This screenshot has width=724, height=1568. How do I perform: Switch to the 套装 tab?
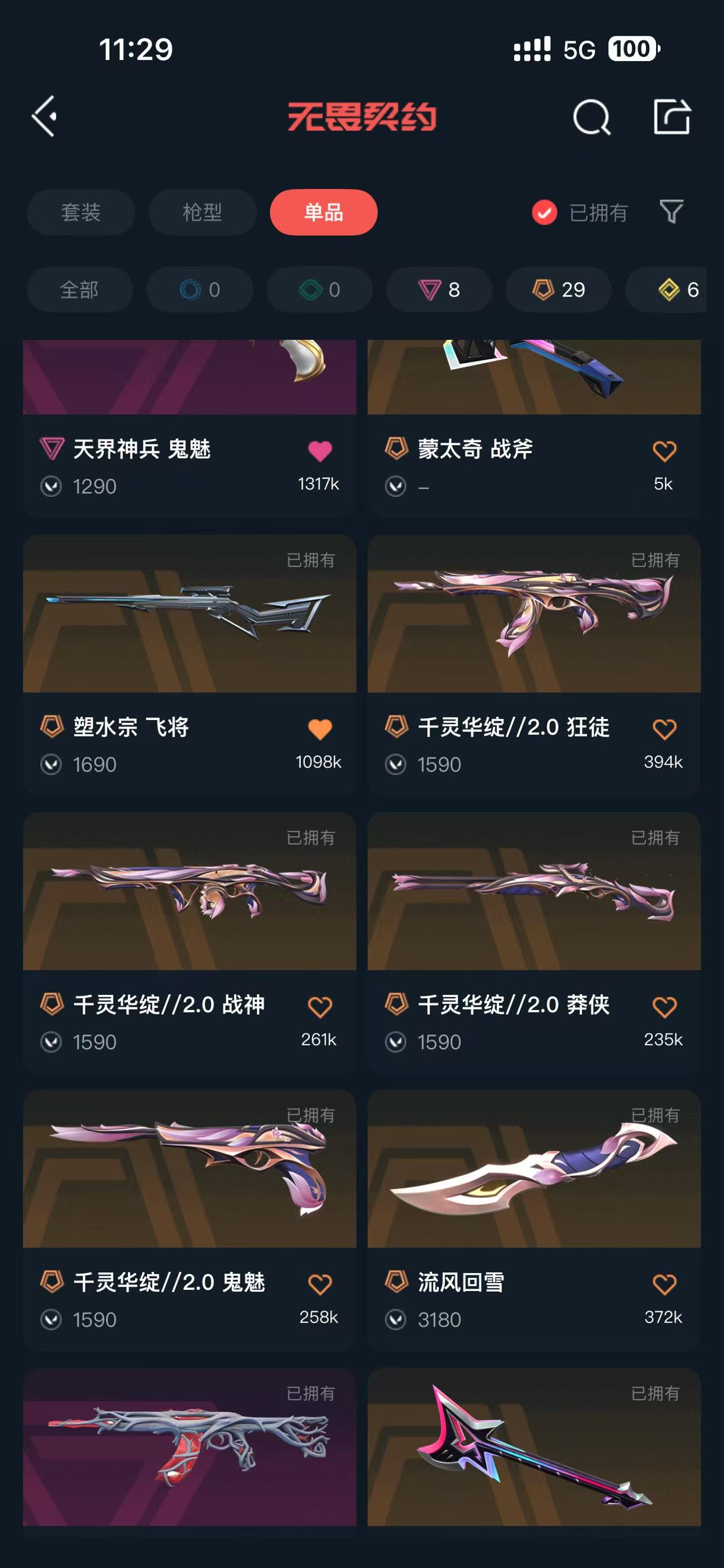(x=81, y=213)
